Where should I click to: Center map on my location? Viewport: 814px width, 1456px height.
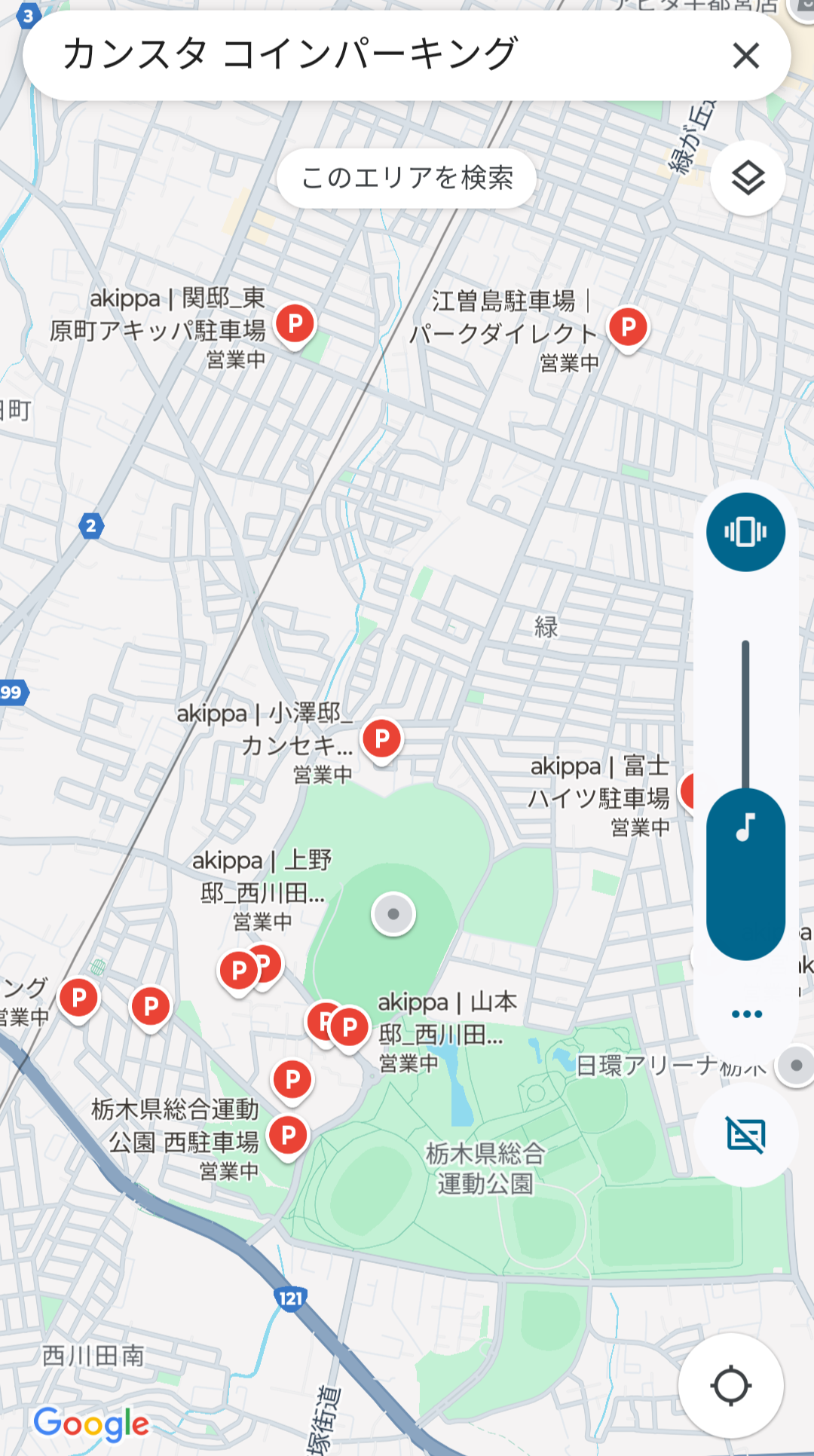point(730,1385)
